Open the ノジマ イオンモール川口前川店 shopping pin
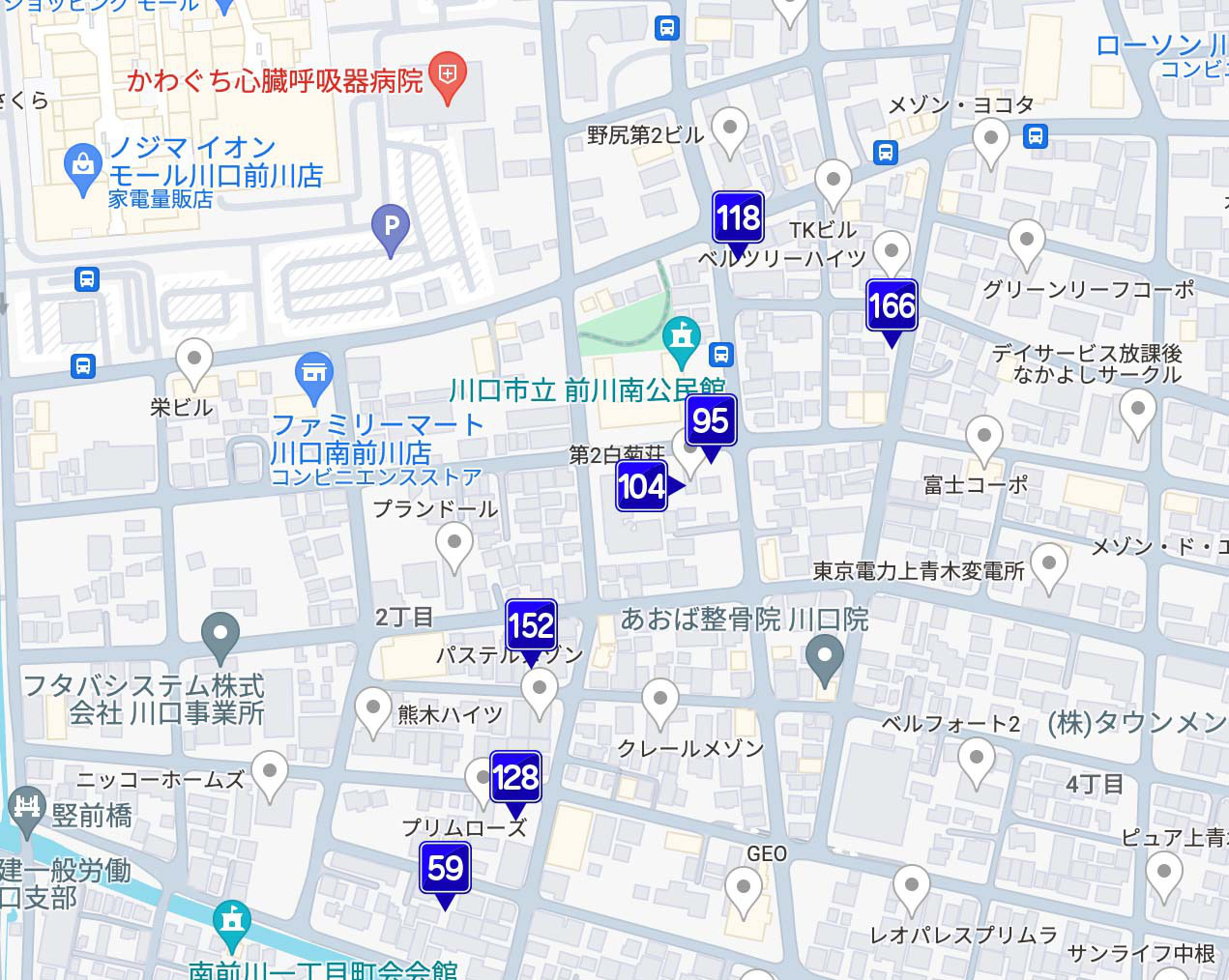The image size is (1229, 980). click(84, 165)
